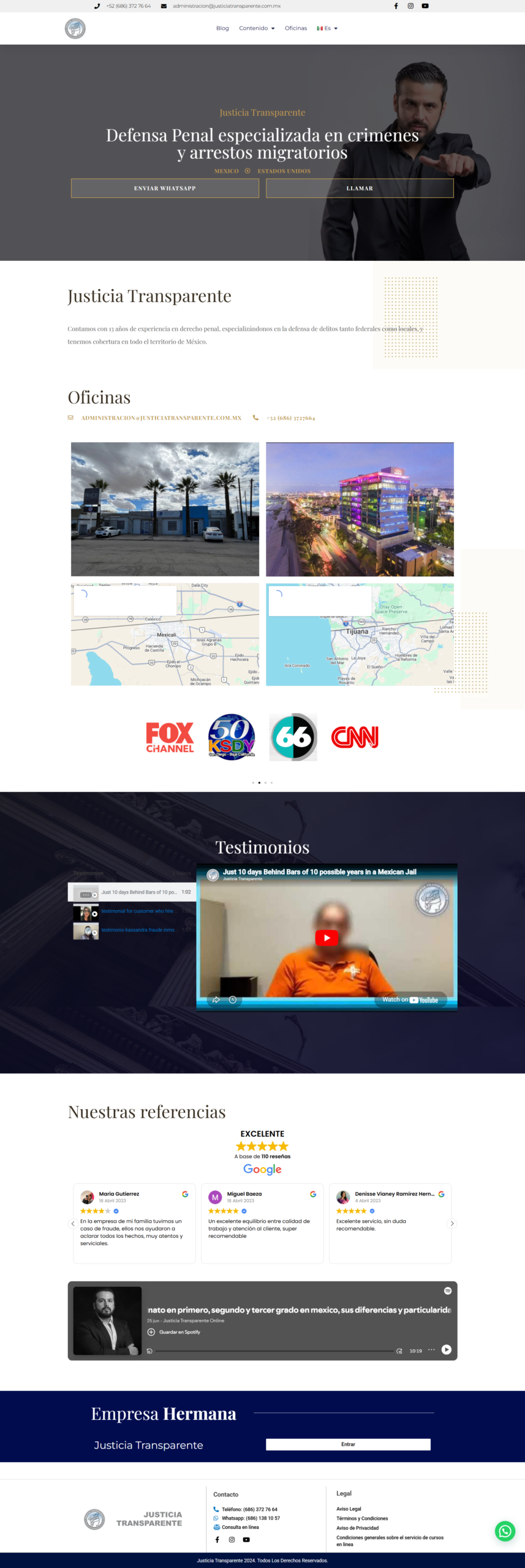Viewport: 525px width, 1568px height.
Task: Expand the Contenido dropdown menu
Action: (257, 28)
